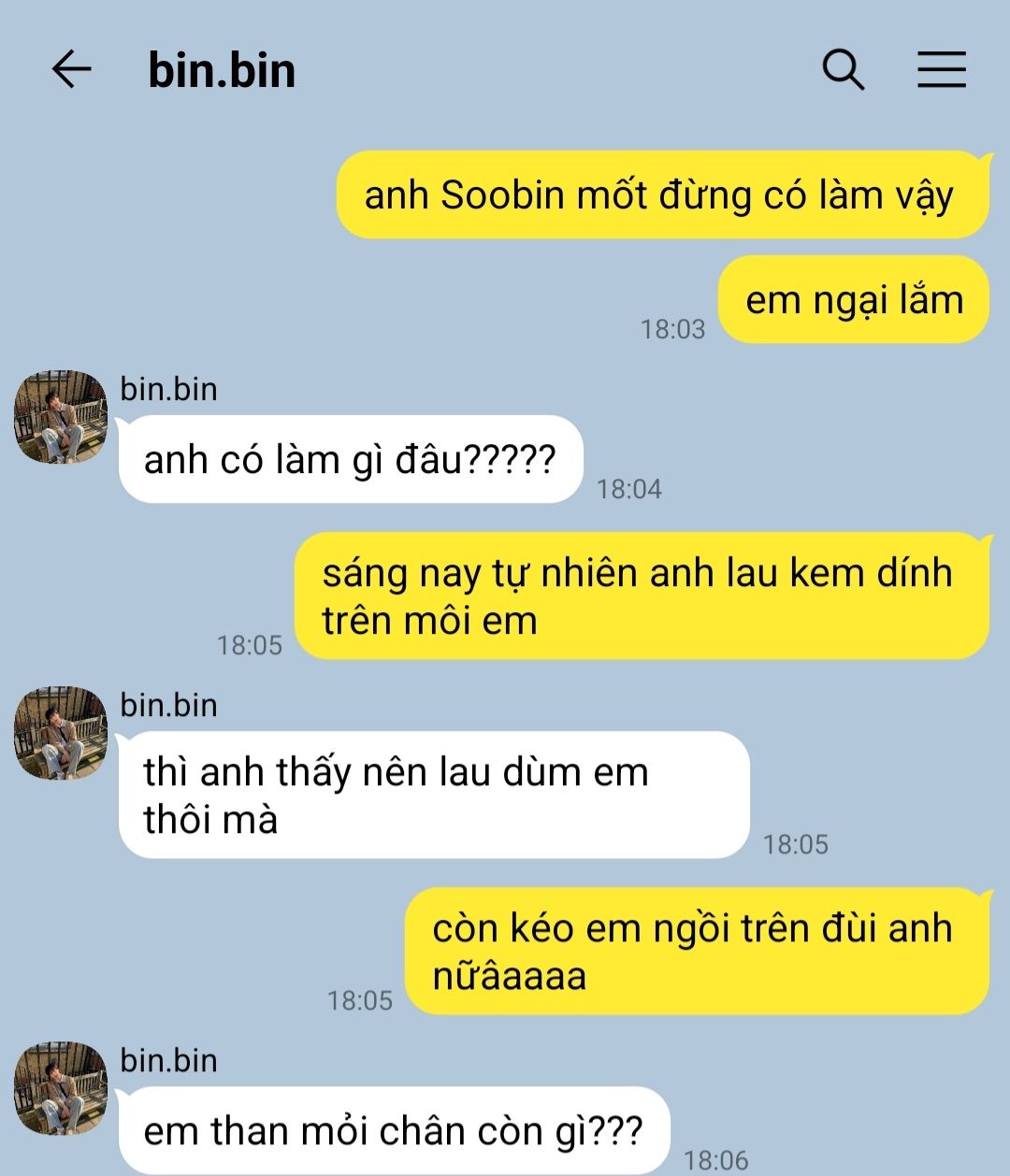Viewport: 1010px width, 1176px height.
Task: Go back from the bin.bin chat
Action: coord(71,70)
